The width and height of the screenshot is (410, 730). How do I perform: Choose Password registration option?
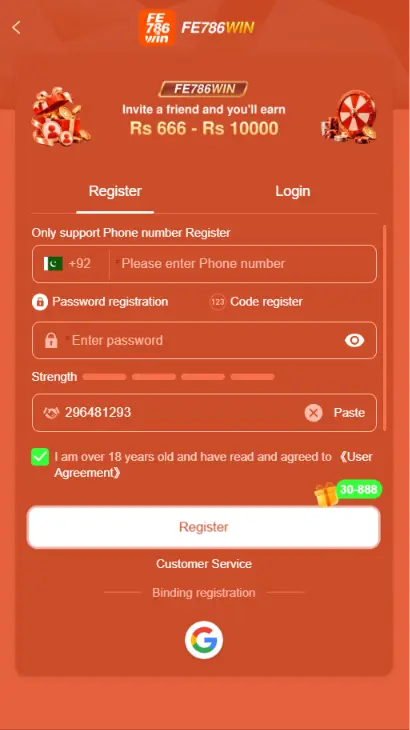100,302
